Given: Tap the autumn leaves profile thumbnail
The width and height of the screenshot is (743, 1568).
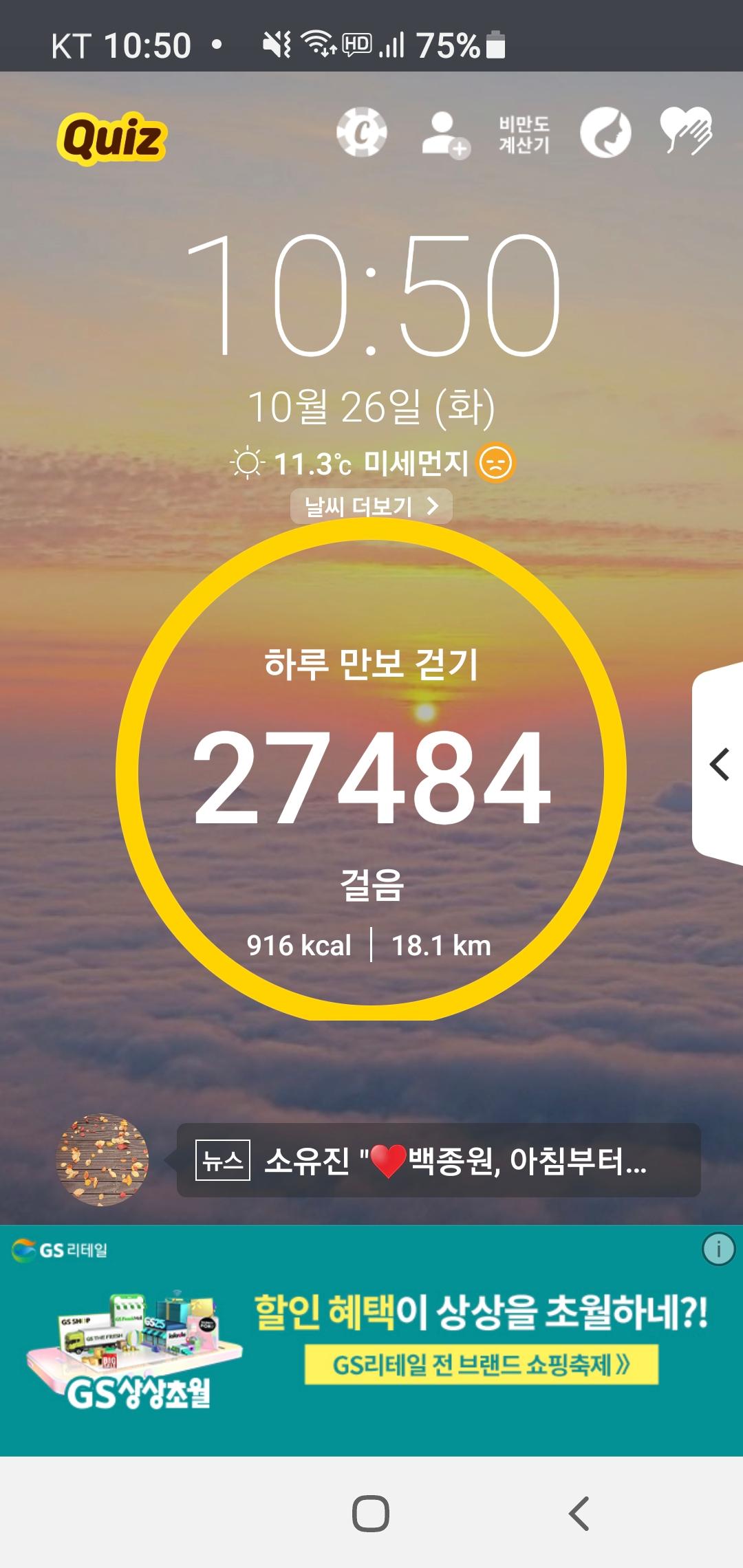Looking at the screenshot, I should [102, 1159].
